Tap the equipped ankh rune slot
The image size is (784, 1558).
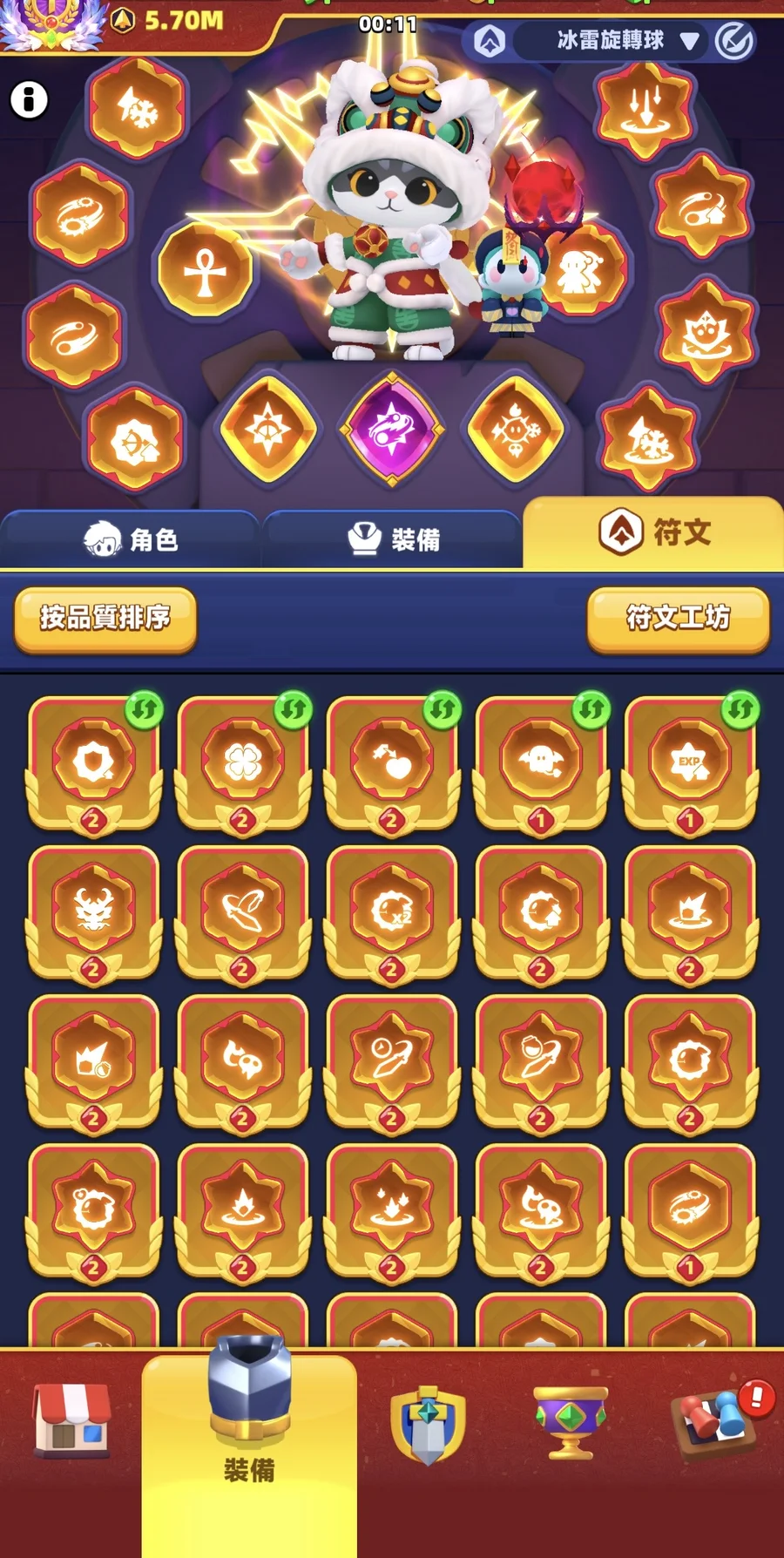[206, 270]
